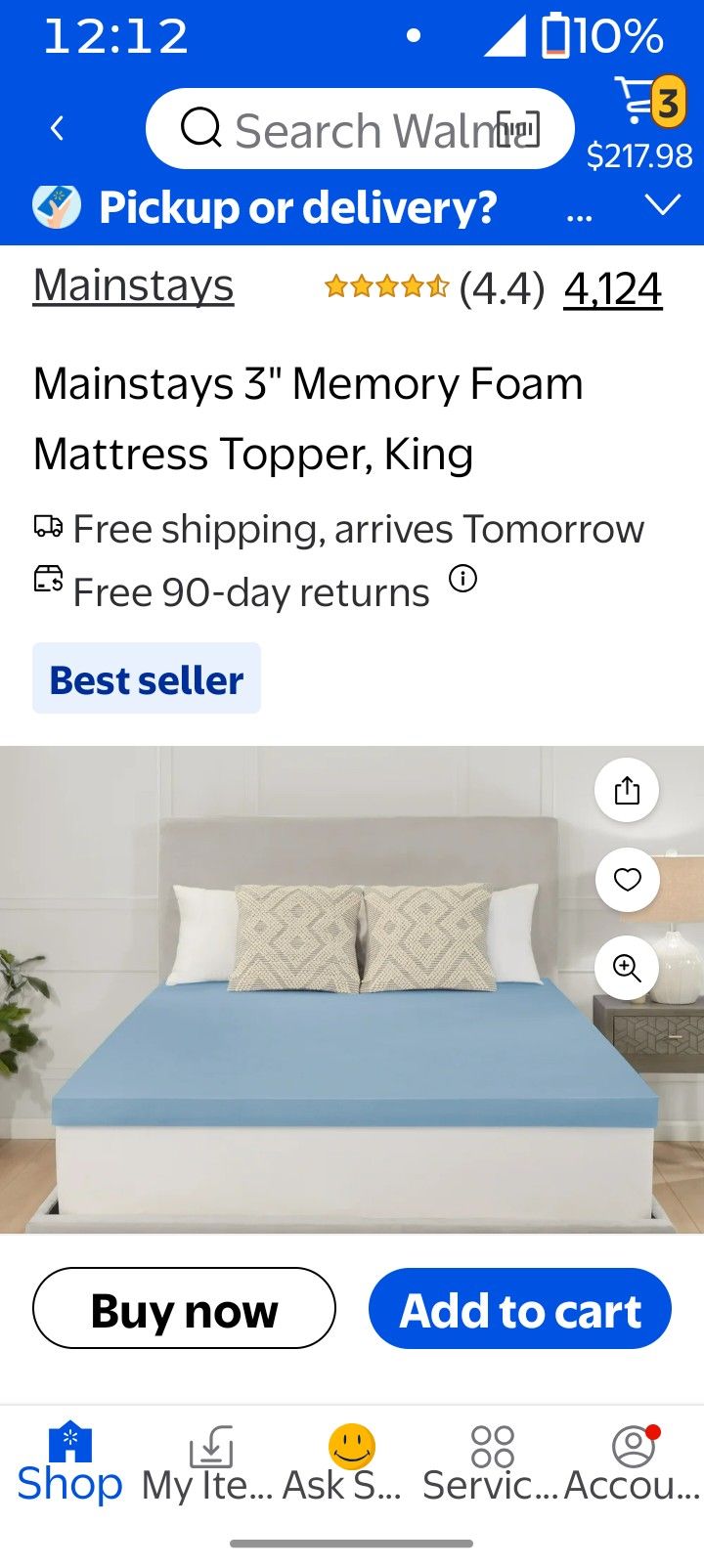The height and width of the screenshot is (1568, 704).
Task: Go back using the back arrow
Action: (x=56, y=128)
